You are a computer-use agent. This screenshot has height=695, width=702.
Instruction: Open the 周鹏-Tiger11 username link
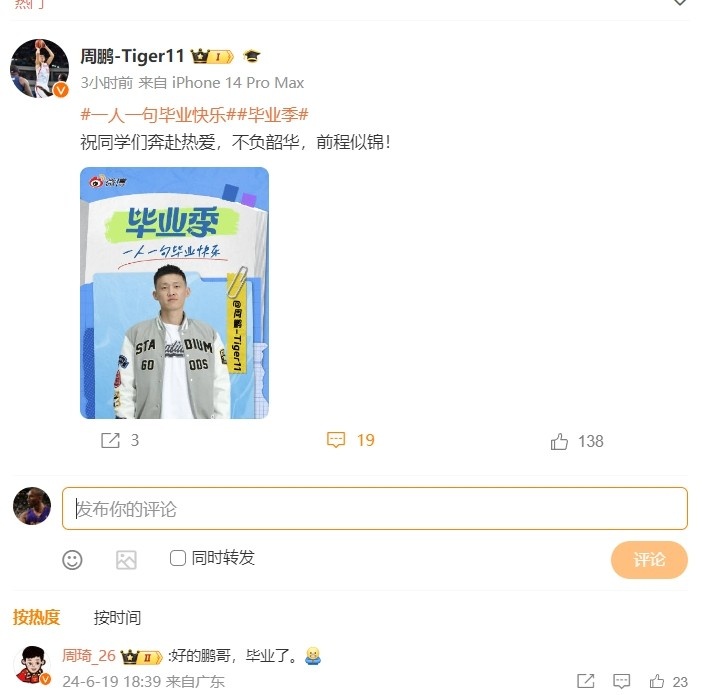(x=132, y=56)
